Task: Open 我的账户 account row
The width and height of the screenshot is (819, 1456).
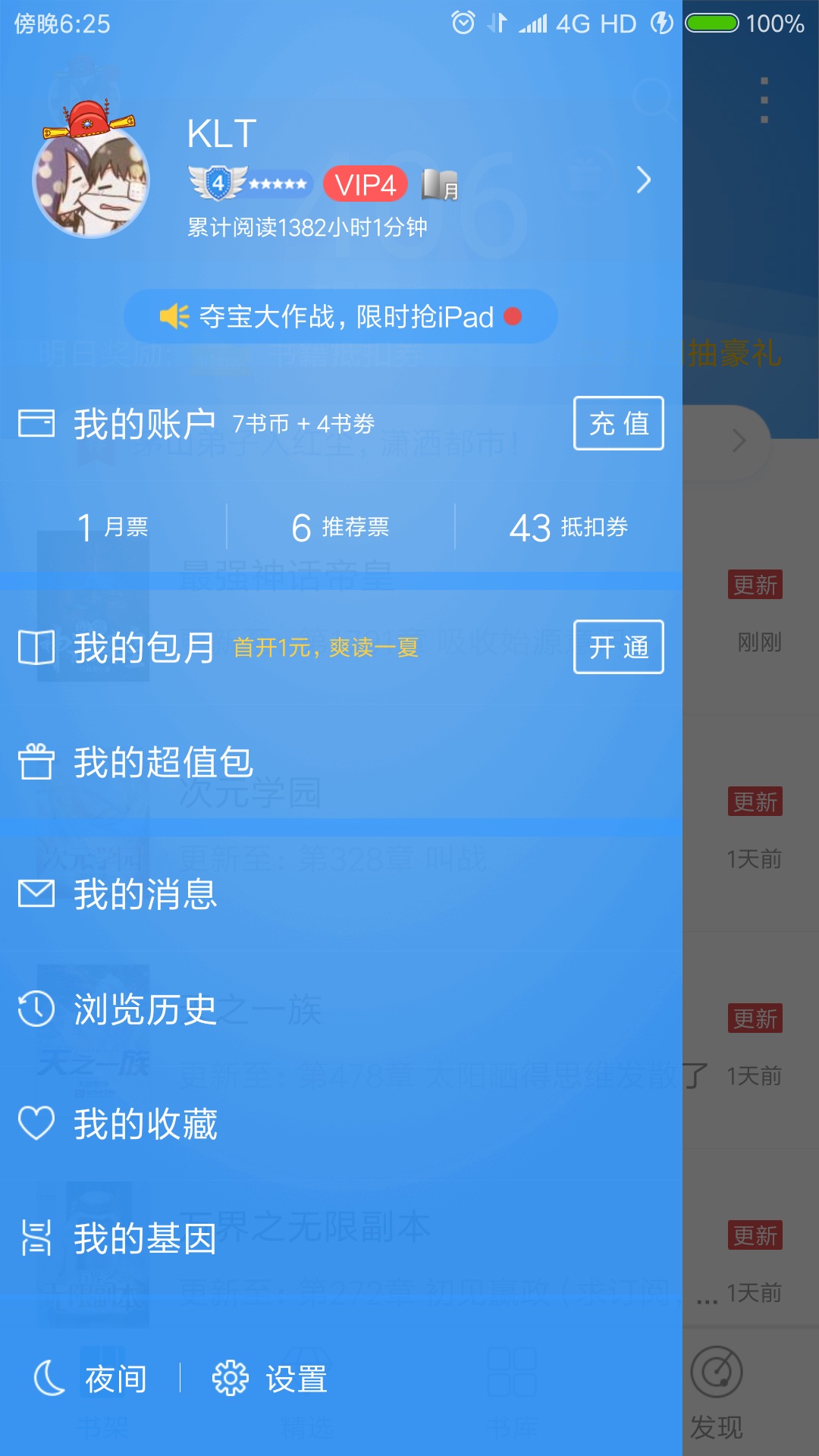Action: [144, 423]
